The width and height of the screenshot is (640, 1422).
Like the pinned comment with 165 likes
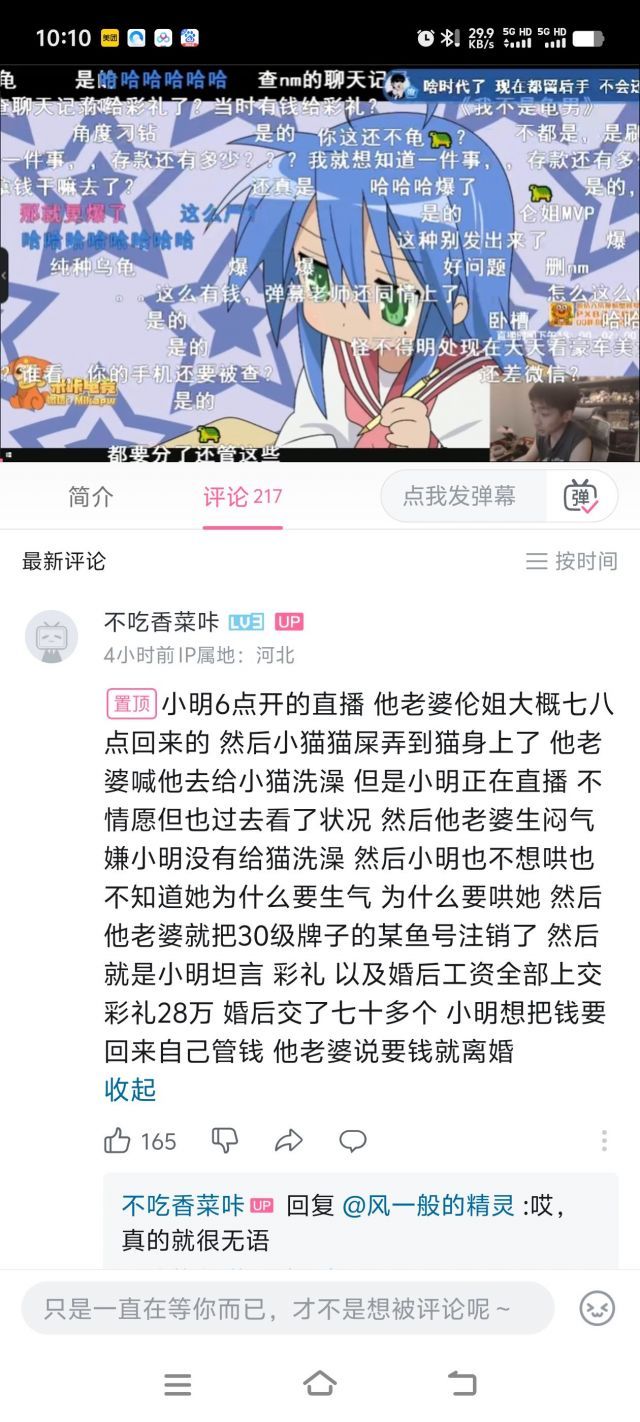coord(118,1141)
